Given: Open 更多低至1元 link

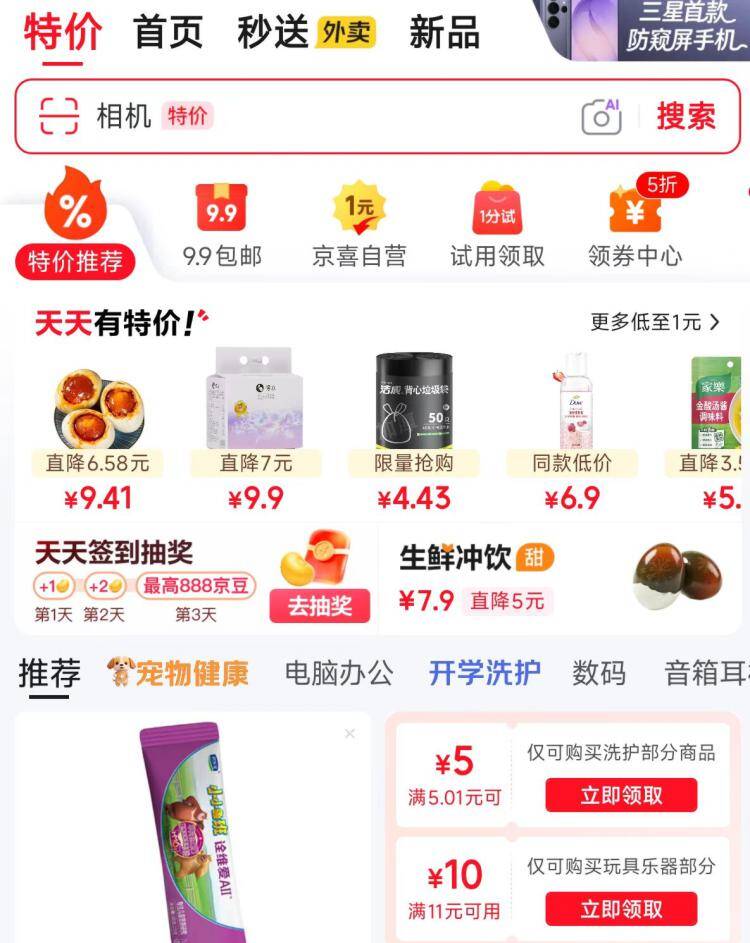Looking at the screenshot, I should pos(655,322).
